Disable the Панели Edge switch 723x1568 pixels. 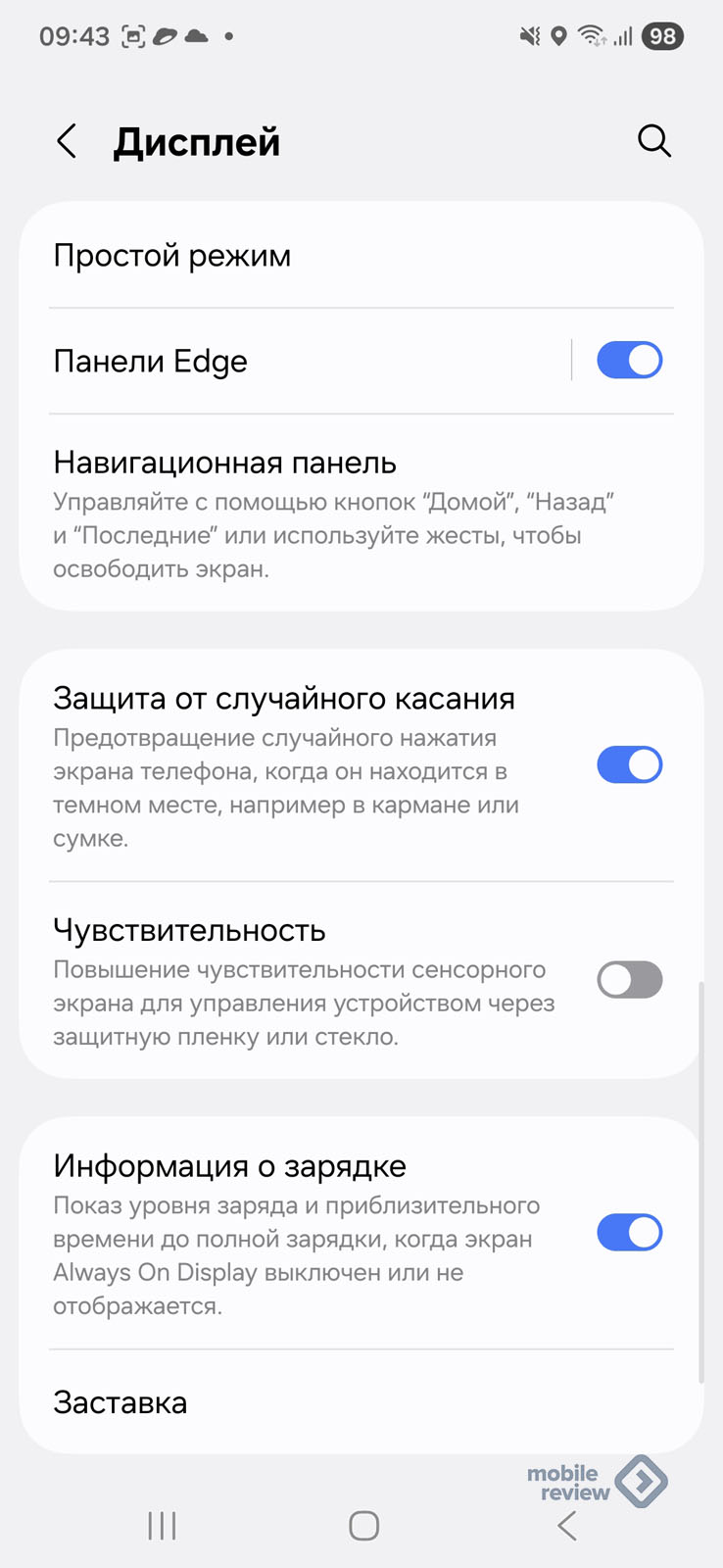click(x=630, y=361)
